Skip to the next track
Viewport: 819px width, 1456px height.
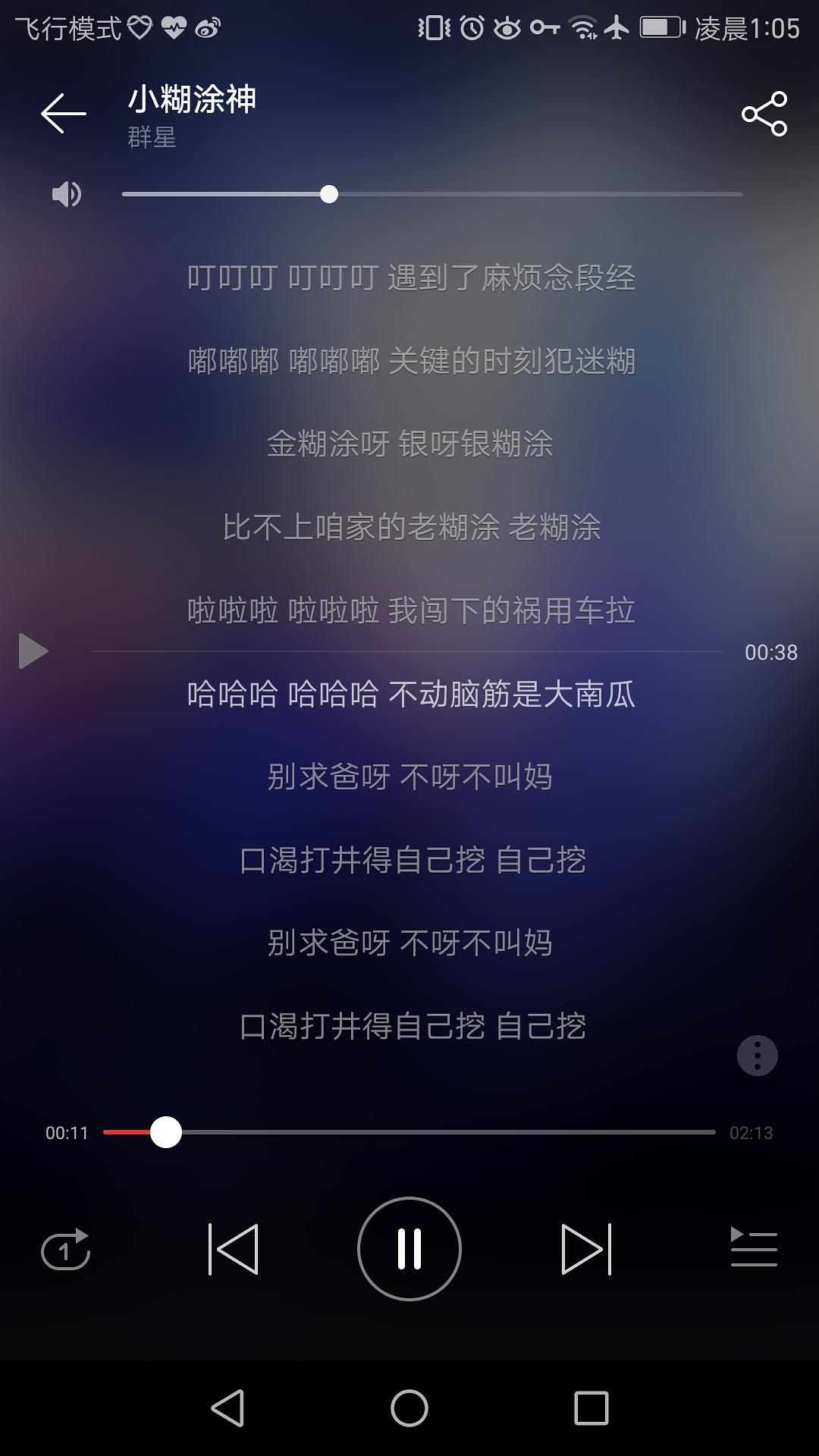tap(585, 1249)
